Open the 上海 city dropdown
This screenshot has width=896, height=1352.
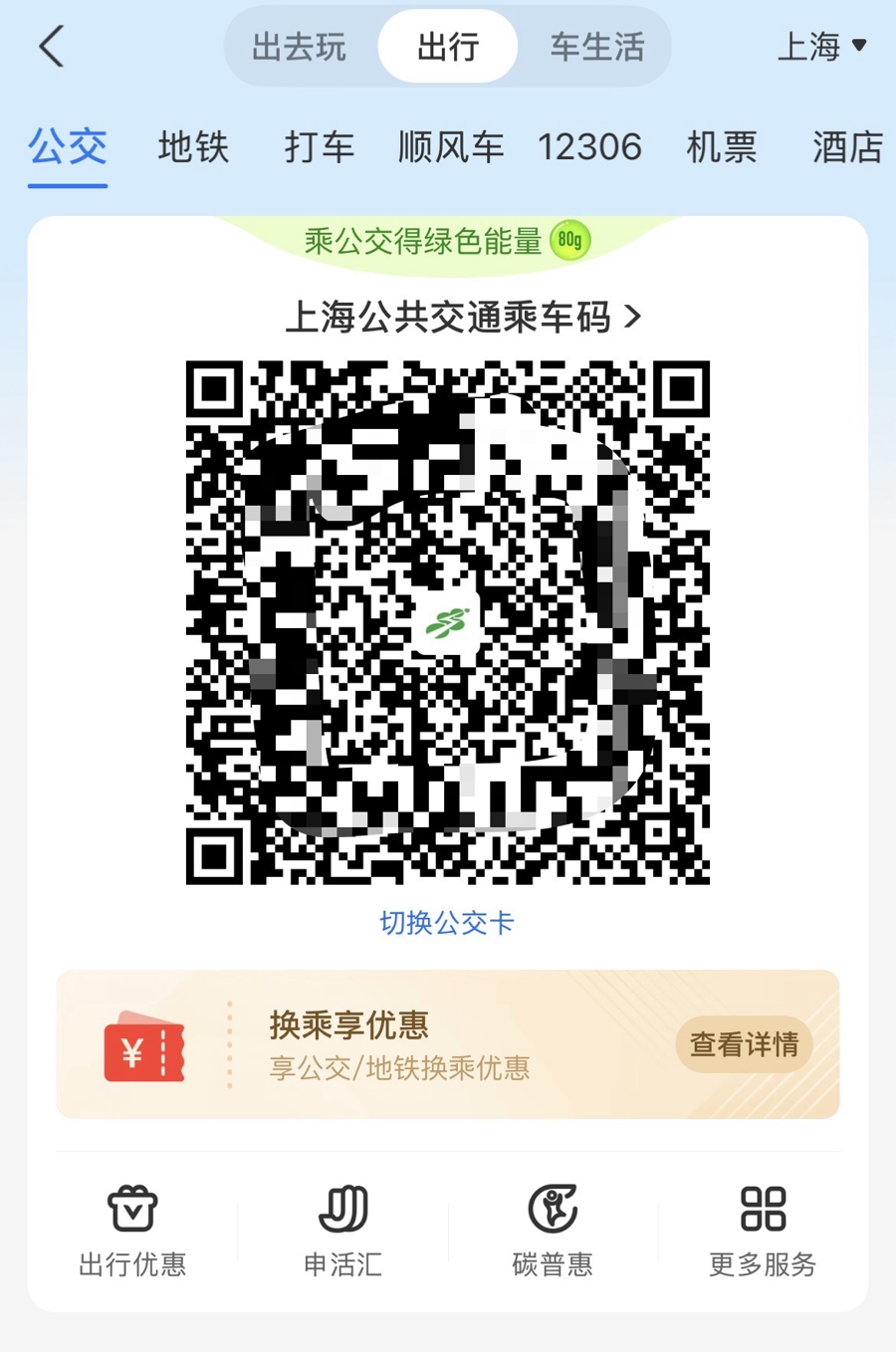pyautogui.click(x=822, y=46)
